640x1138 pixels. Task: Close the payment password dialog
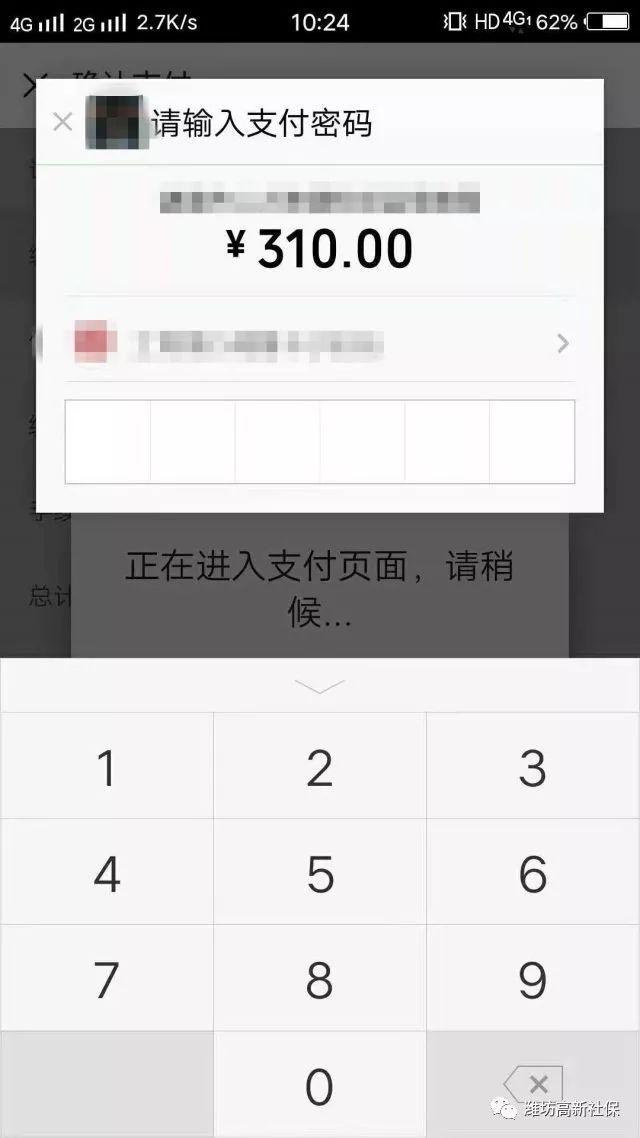(x=62, y=122)
